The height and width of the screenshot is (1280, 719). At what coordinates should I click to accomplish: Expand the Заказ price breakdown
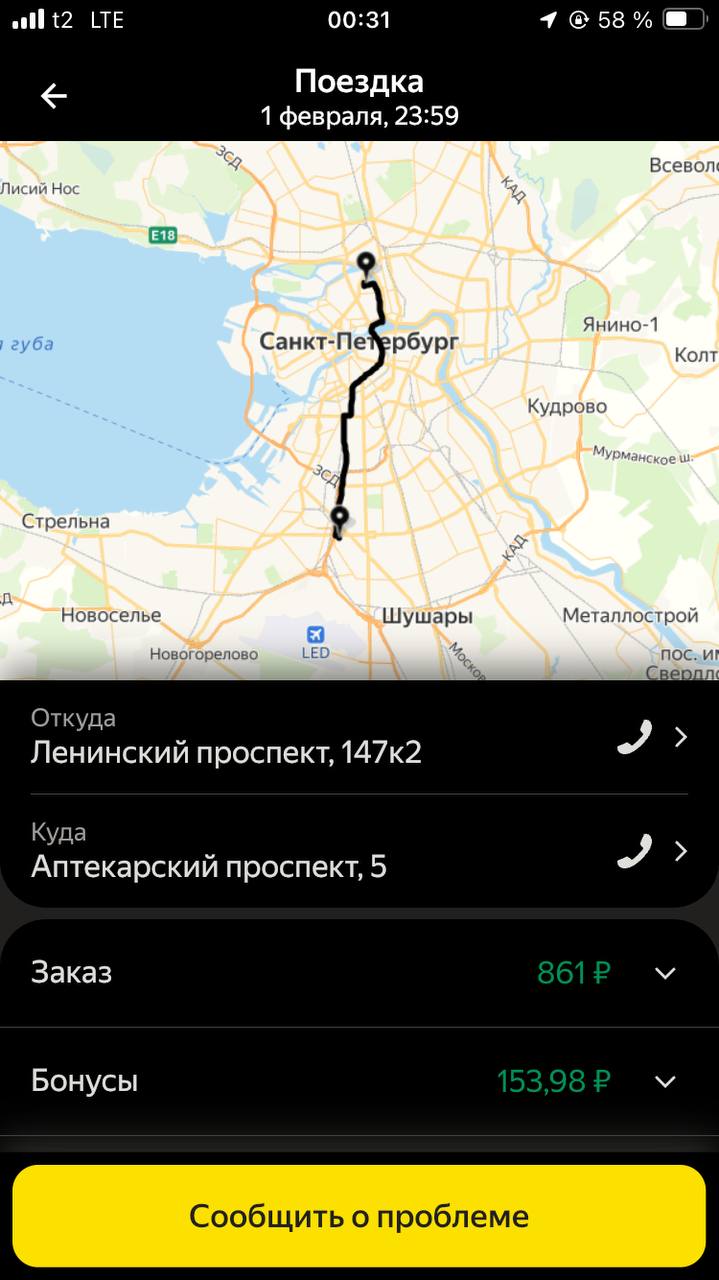click(x=665, y=973)
